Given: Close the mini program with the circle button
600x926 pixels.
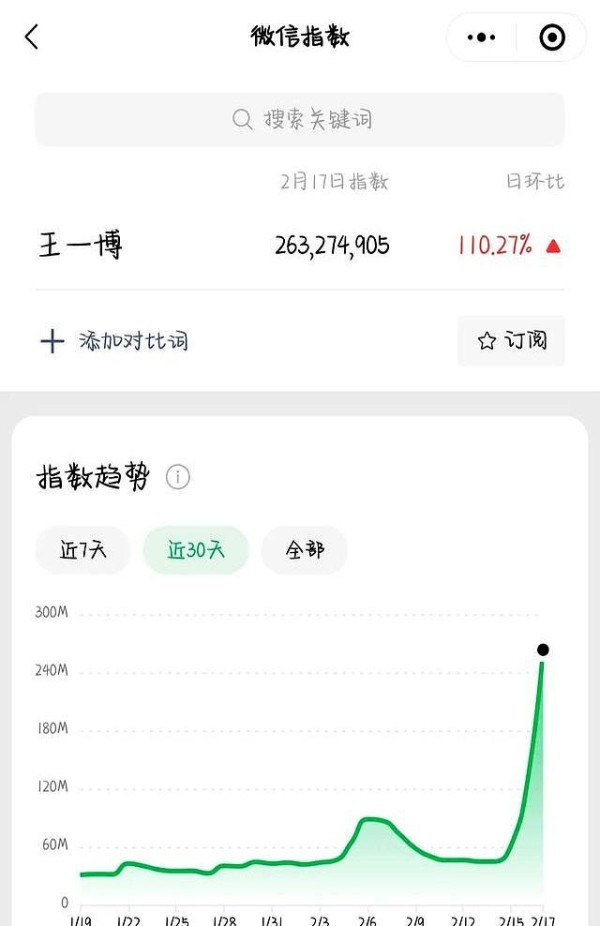Looking at the screenshot, I should tap(551, 38).
